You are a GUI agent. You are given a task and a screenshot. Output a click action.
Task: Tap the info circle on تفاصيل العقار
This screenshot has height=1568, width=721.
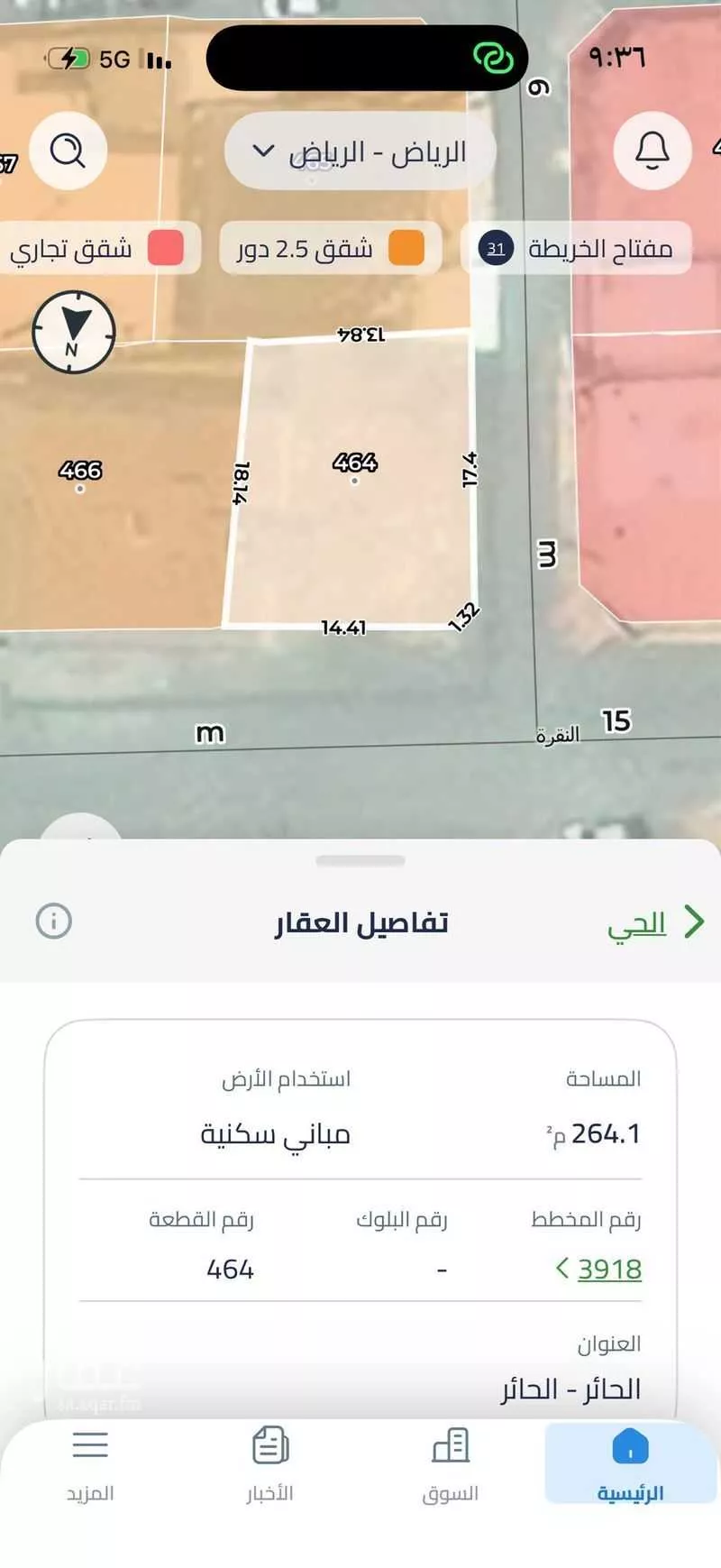[x=54, y=922]
